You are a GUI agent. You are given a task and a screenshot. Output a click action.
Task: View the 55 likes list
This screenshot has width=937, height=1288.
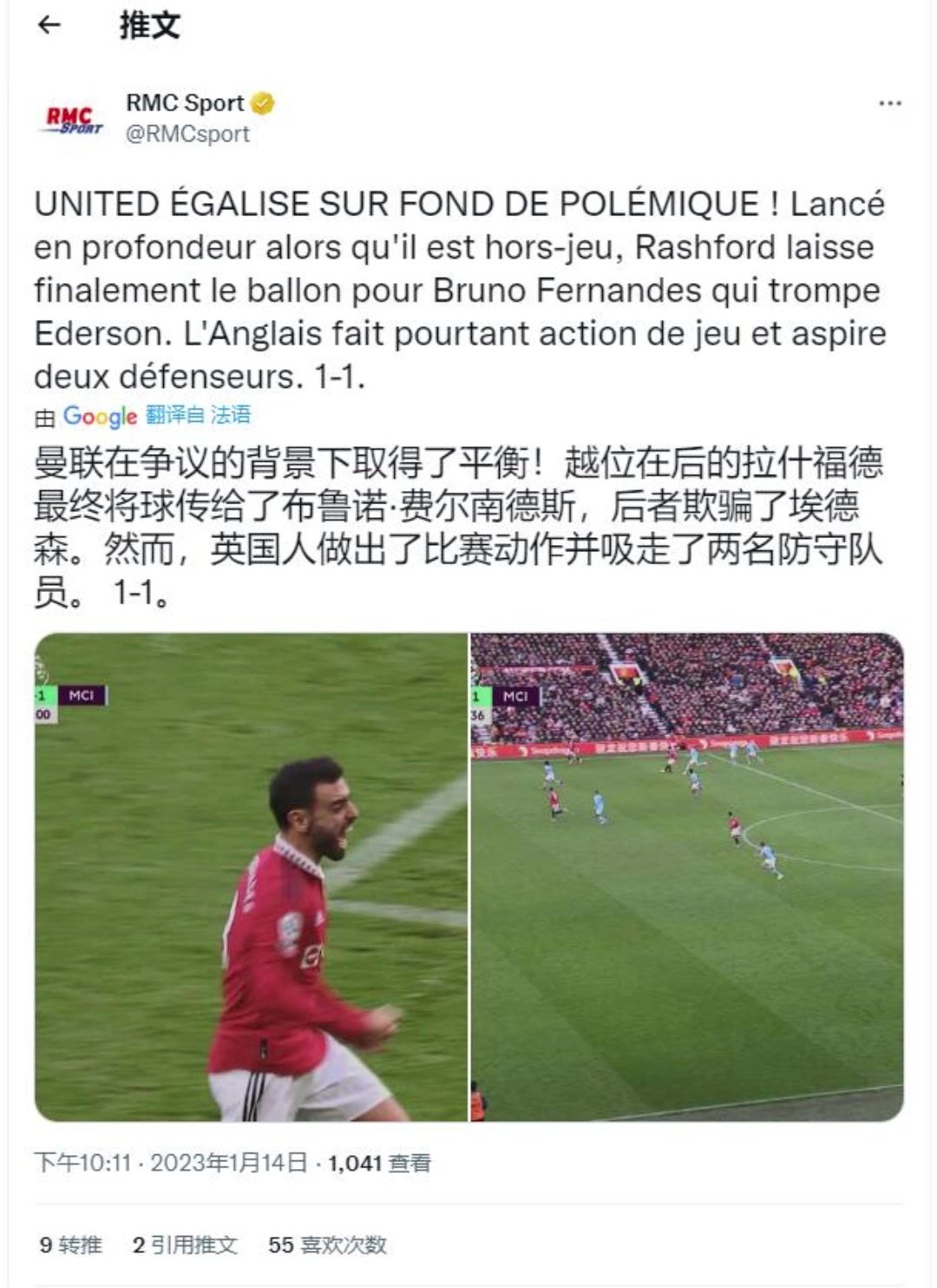pos(327,1245)
